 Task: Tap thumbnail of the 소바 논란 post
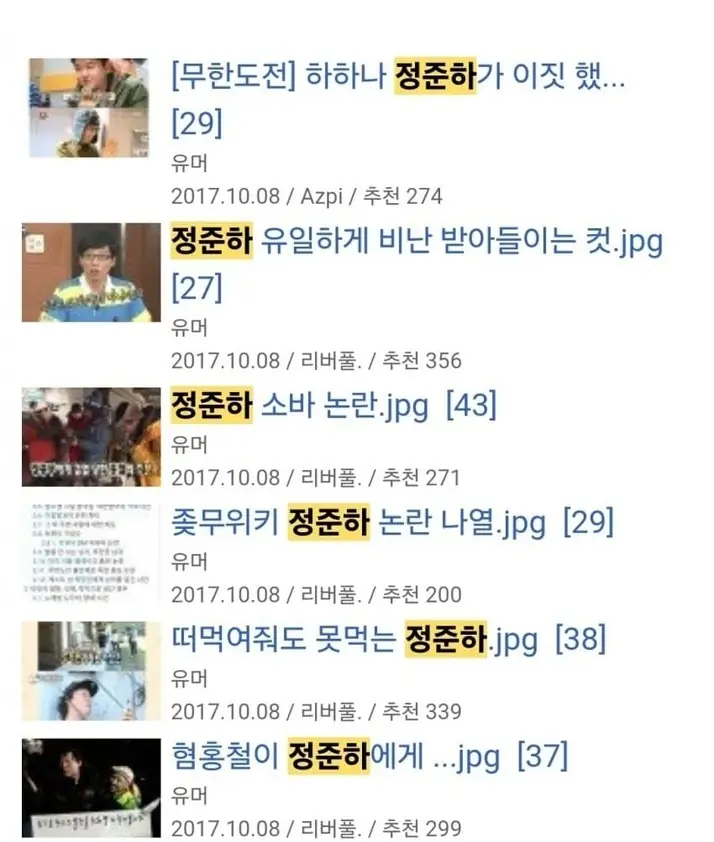91,436
